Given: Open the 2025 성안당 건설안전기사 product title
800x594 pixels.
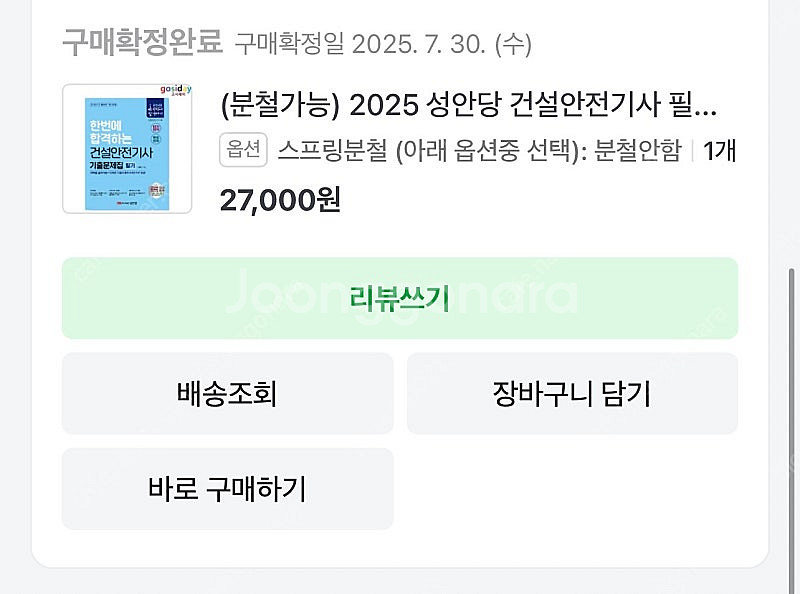Looking at the screenshot, I should coord(468,106).
